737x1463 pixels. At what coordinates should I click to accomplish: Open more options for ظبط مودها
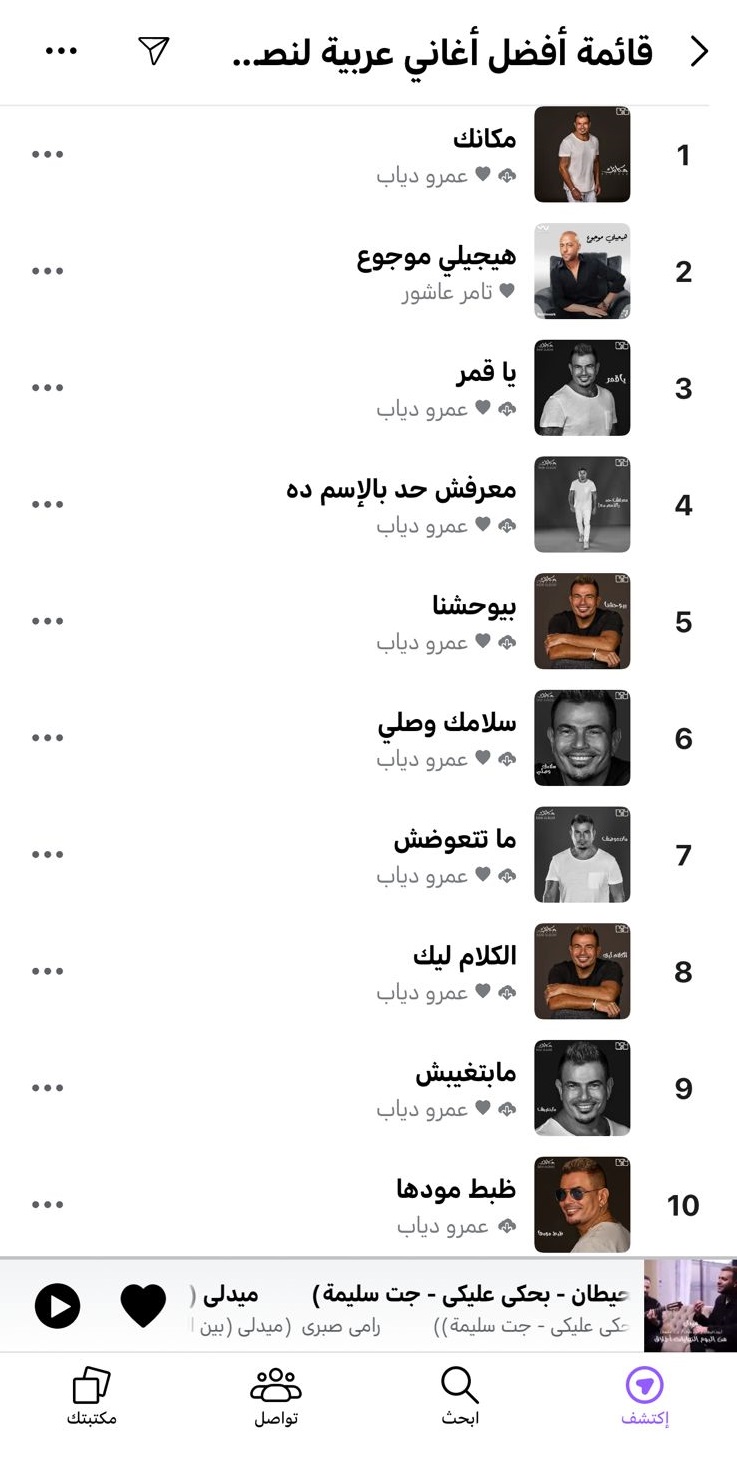coord(47,1205)
